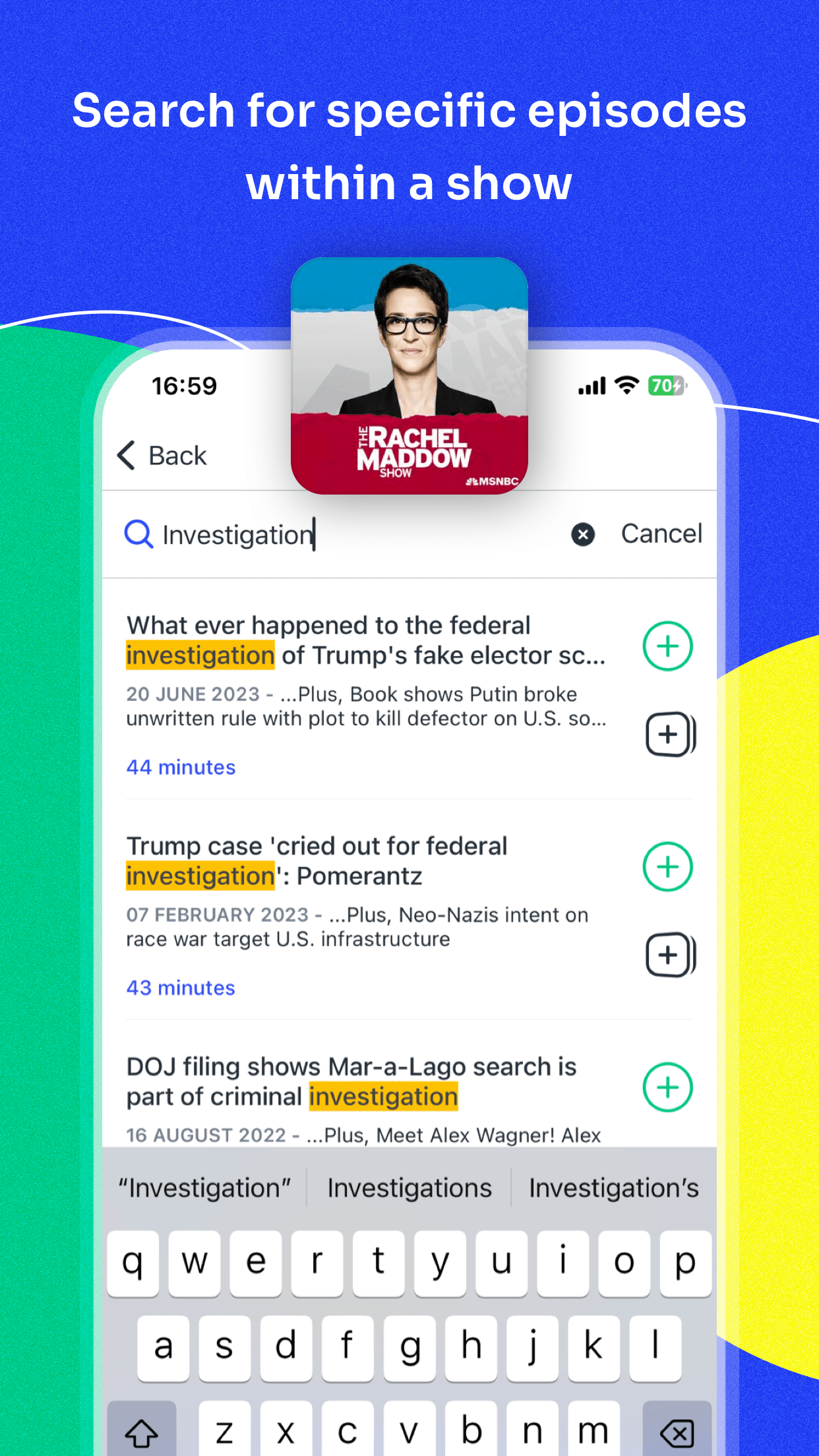The width and height of the screenshot is (819, 1456).
Task: Tap 44 minutes on the first episode
Action: pos(181,767)
